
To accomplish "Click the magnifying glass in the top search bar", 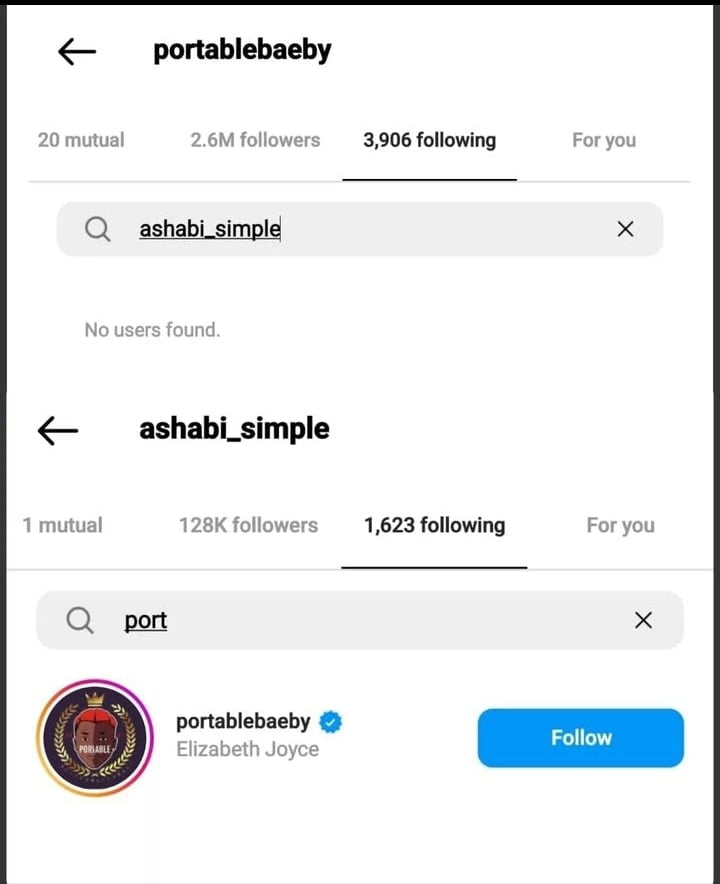I will 97,228.
